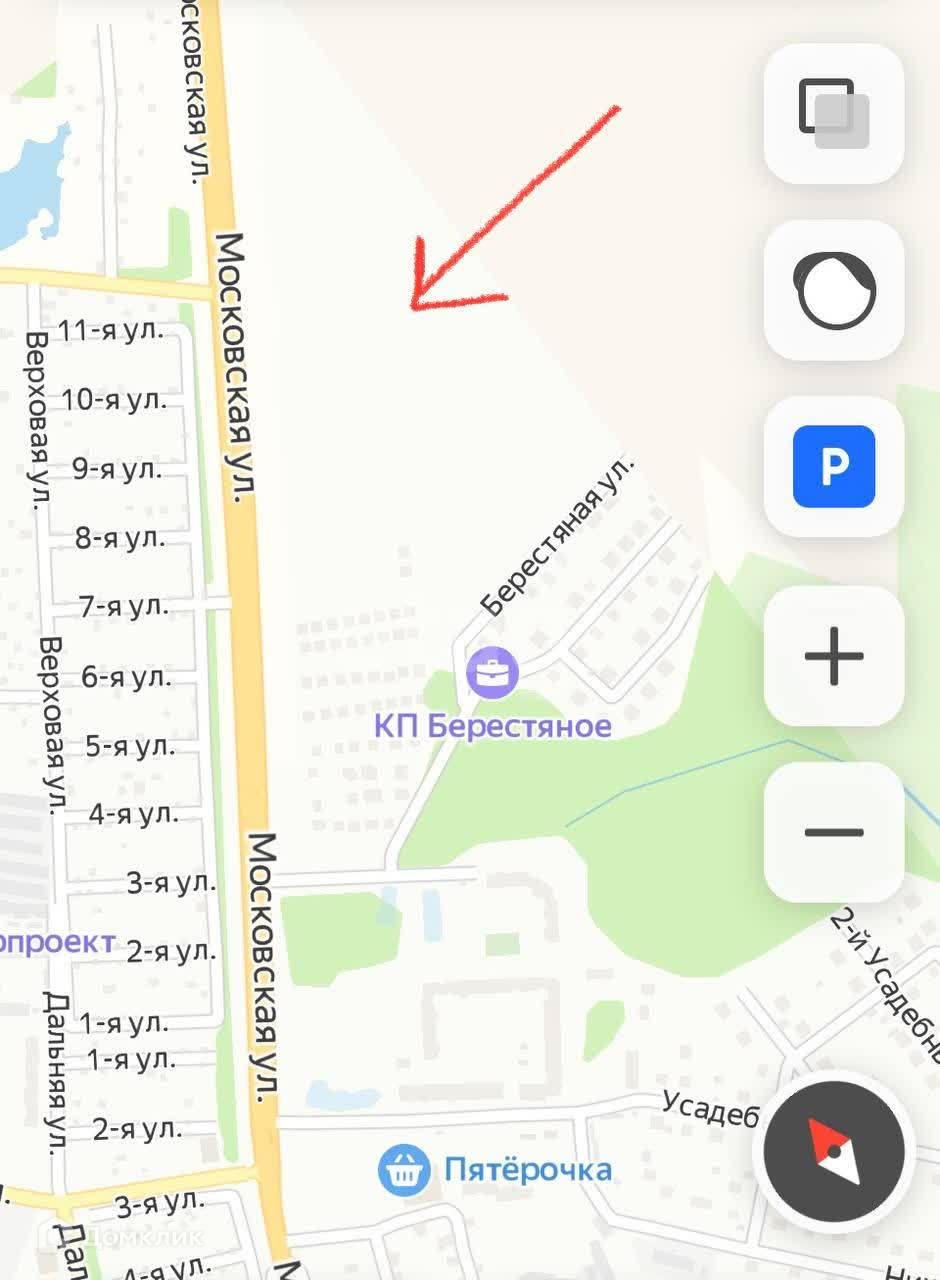Zoom out with the minus button
Viewport: 940px width, 1280px height.
(x=833, y=831)
